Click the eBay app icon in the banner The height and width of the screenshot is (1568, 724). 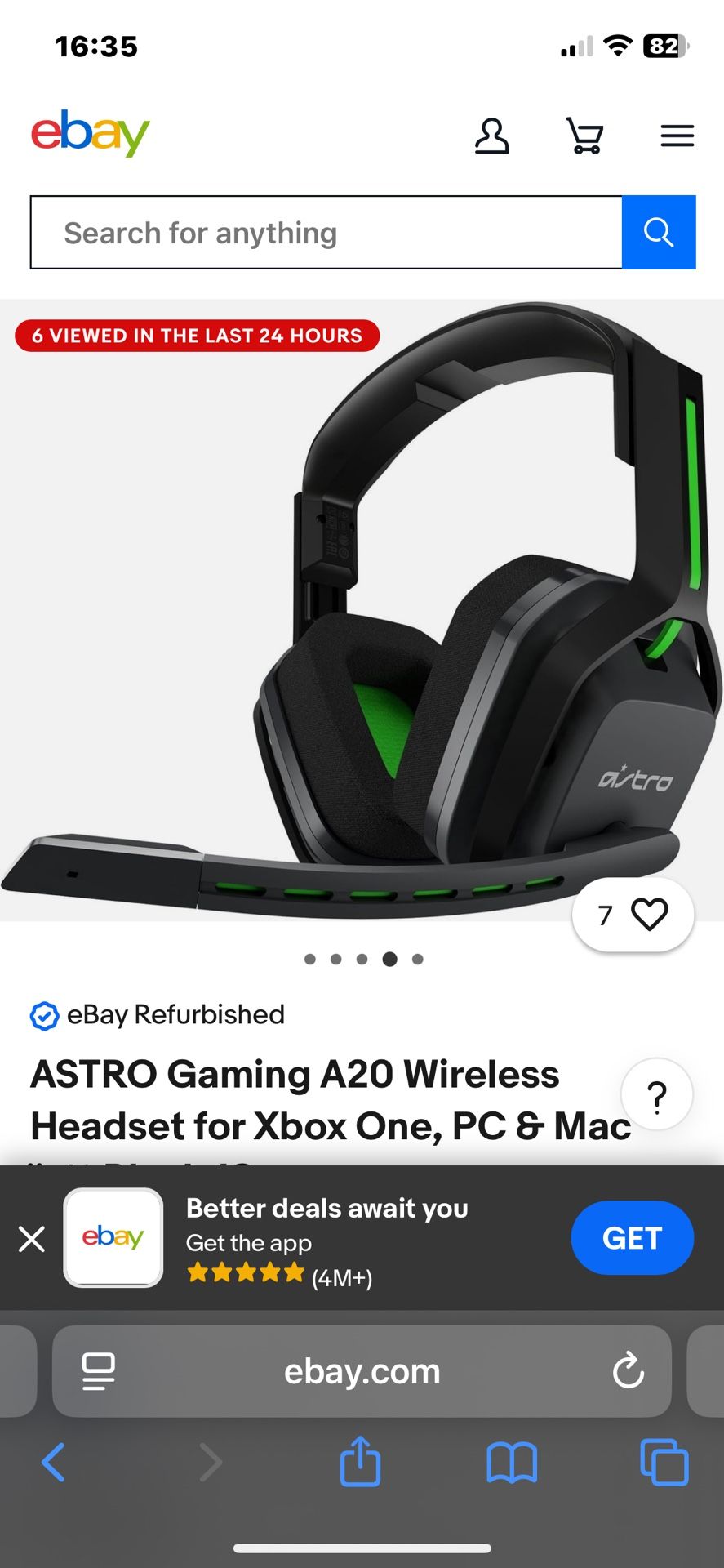point(113,1237)
